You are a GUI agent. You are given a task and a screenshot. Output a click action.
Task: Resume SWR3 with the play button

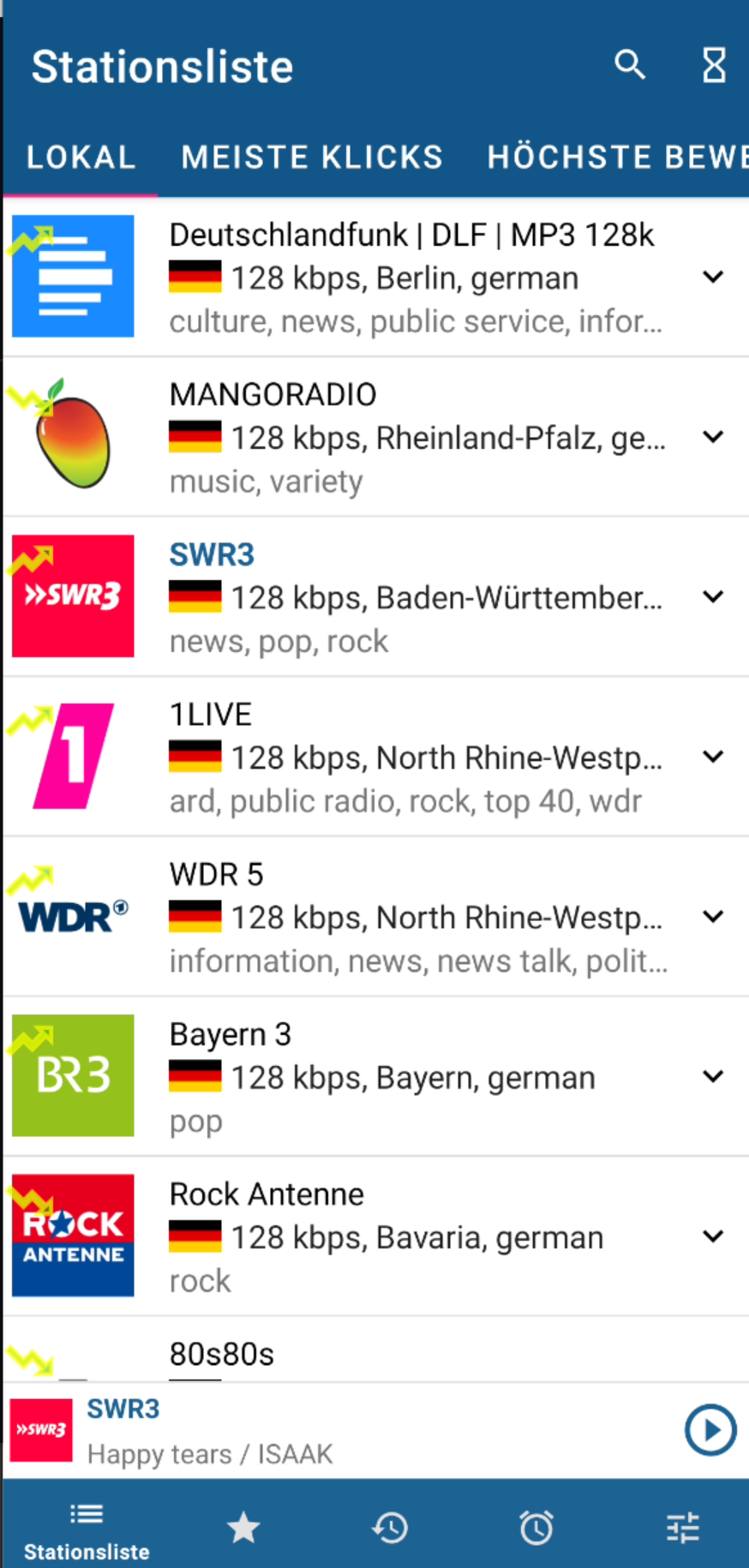click(710, 1430)
